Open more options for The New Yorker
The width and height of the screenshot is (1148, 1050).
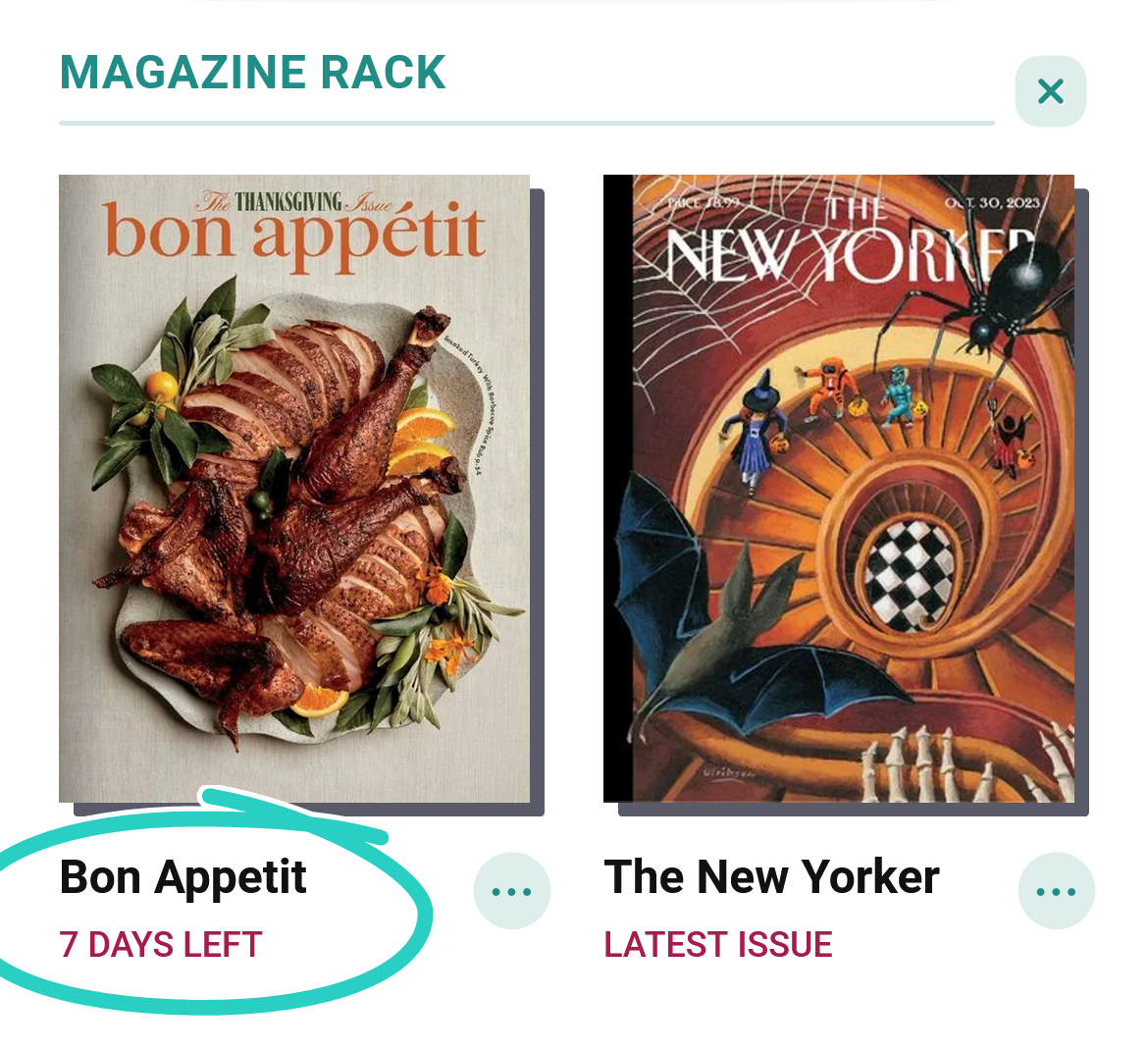1056,891
